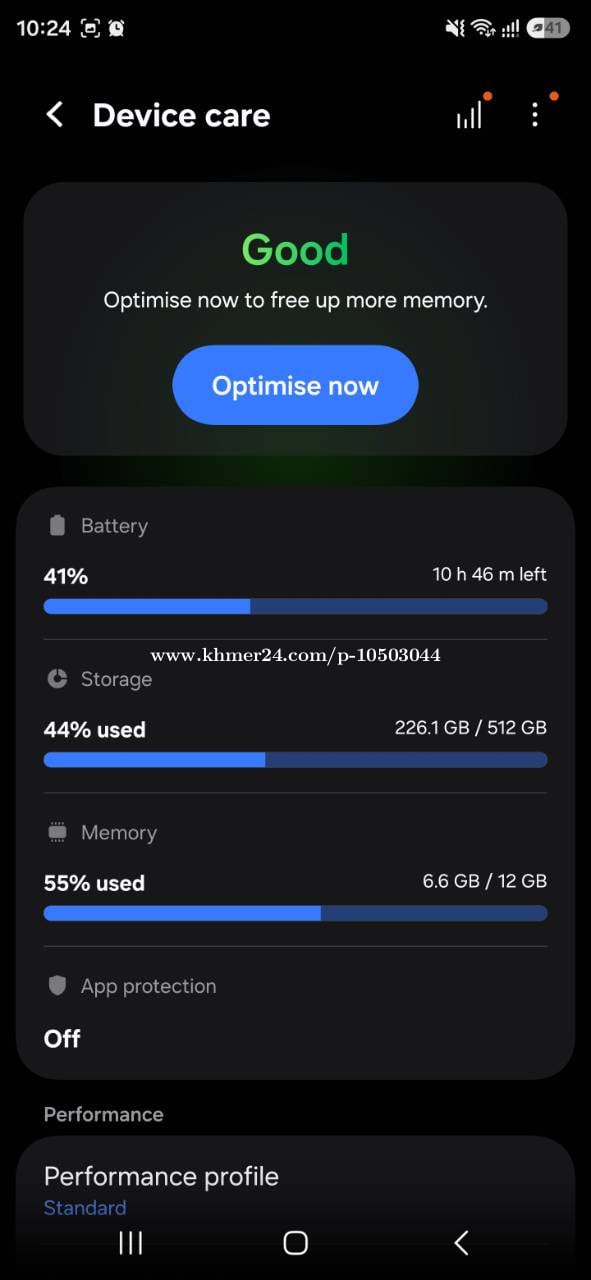
Task: Open Memory usage details
Action: tap(295, 870)
